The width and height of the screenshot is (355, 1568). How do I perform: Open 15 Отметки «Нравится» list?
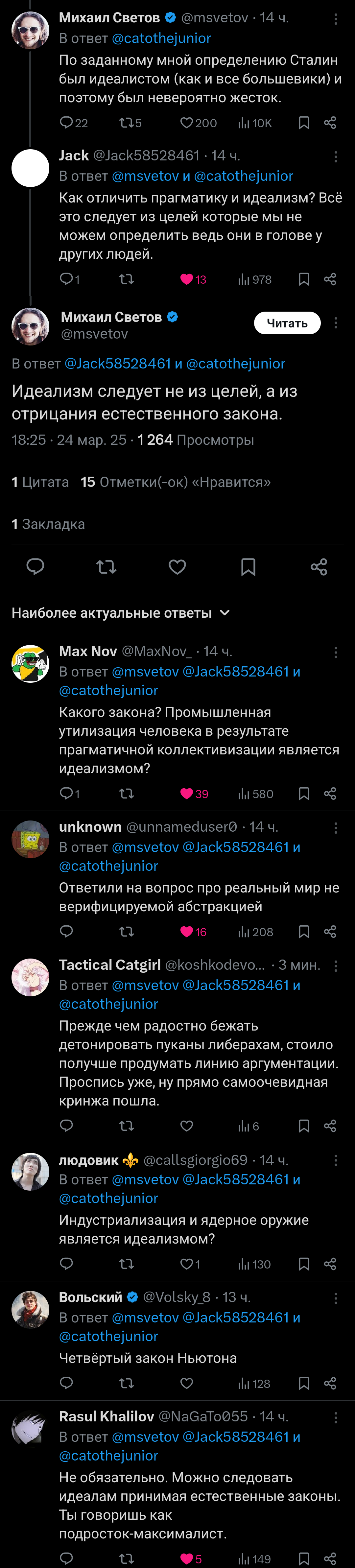coord(176,482)
